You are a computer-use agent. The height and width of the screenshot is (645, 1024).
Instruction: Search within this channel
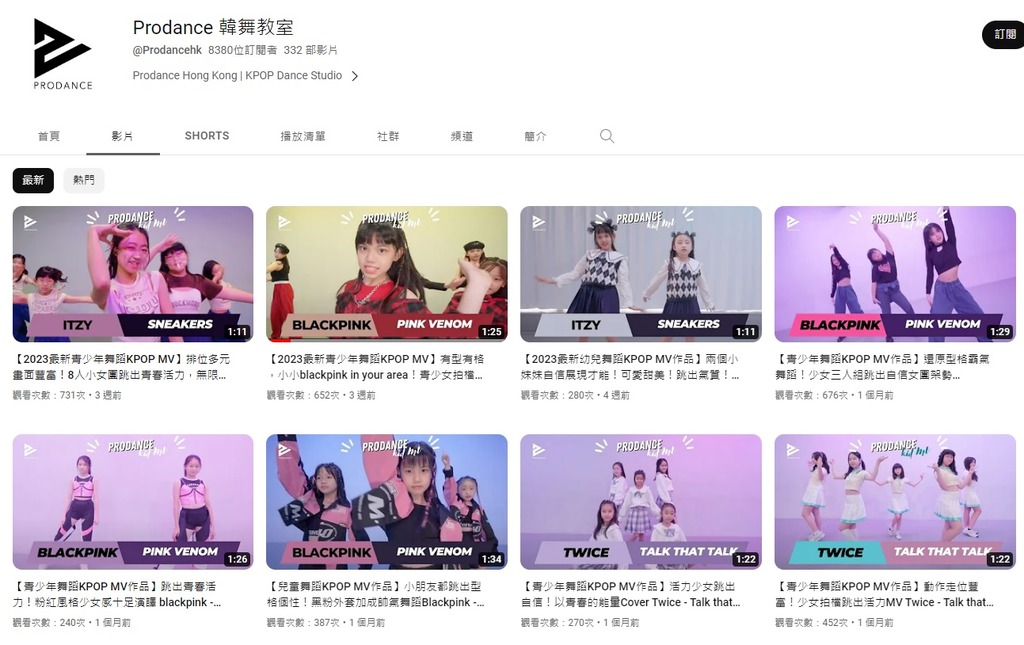pos(607,136)
